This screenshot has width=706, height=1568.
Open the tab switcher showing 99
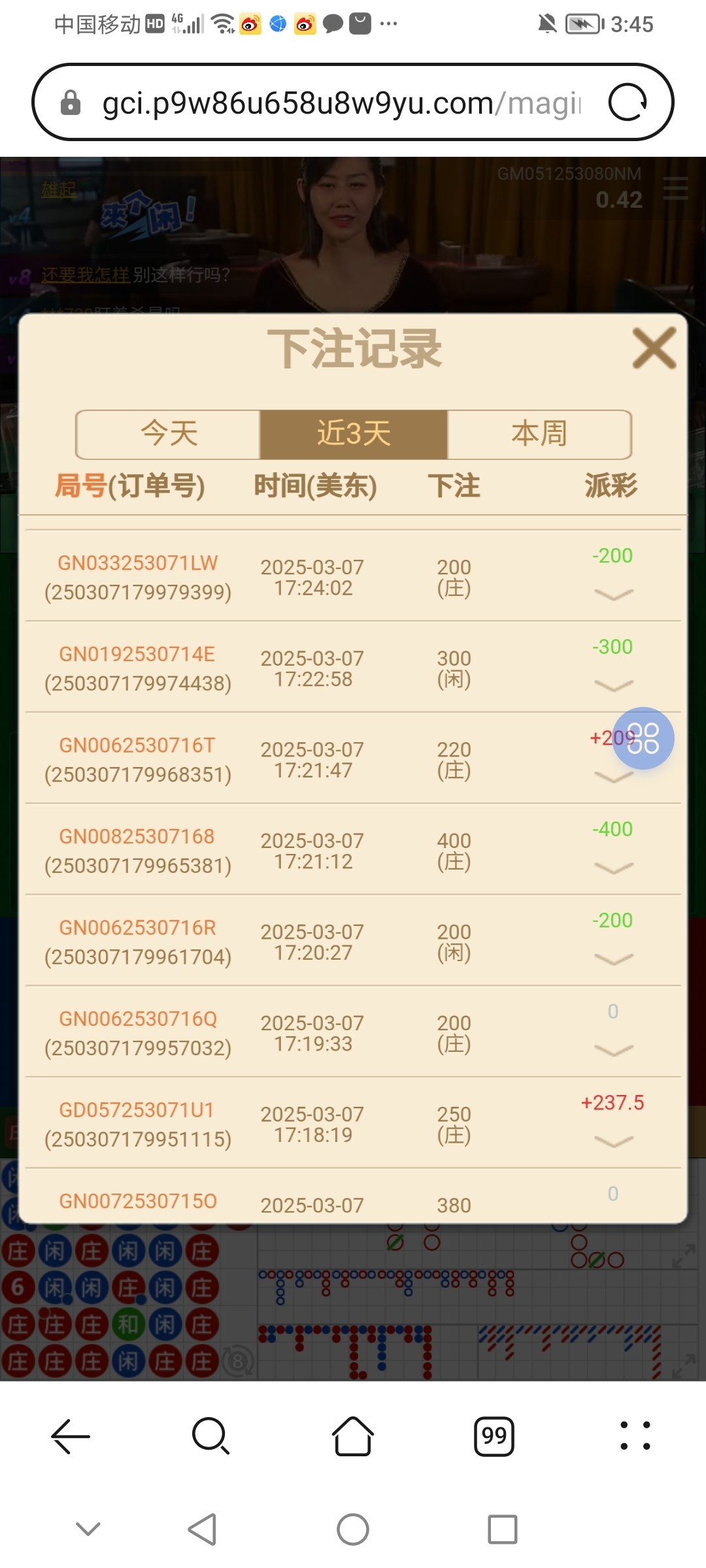[494, 1437]
